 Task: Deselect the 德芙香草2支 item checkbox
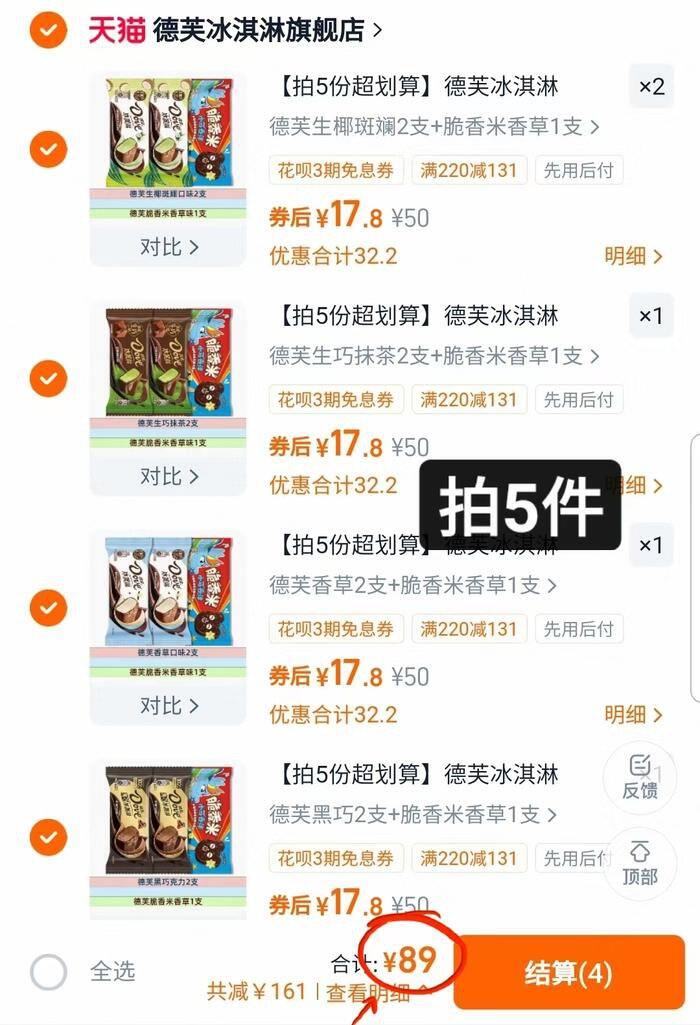click(48, 607)
